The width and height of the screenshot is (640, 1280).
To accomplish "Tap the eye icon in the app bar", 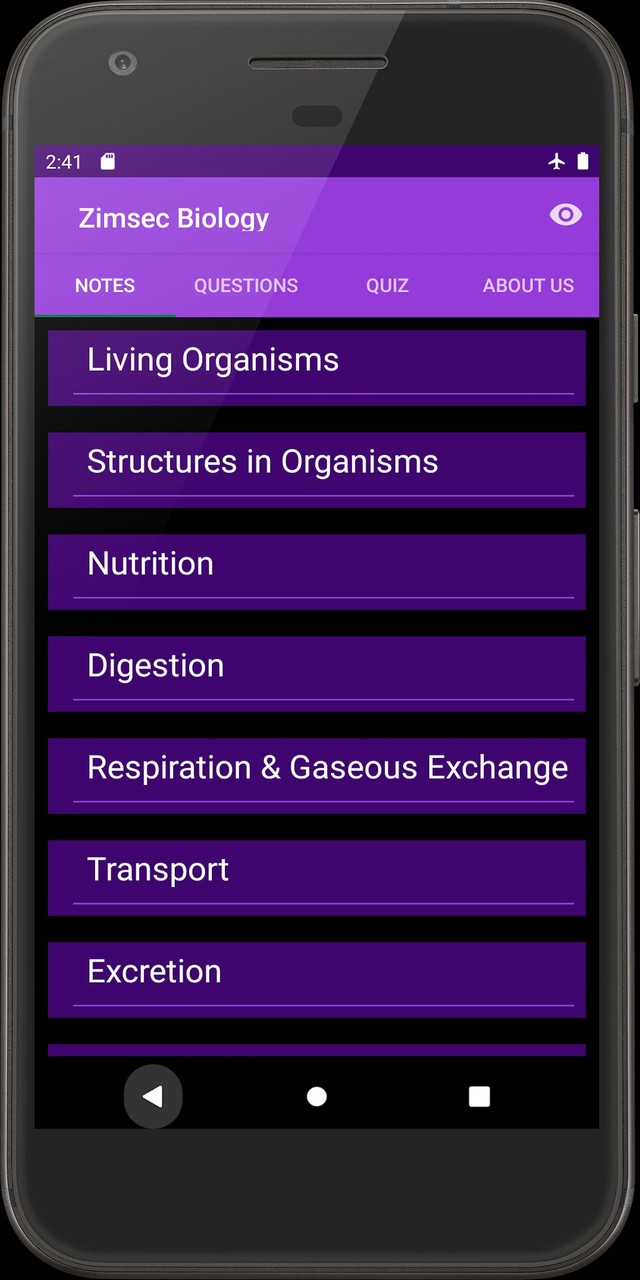I will pos(565,215).
